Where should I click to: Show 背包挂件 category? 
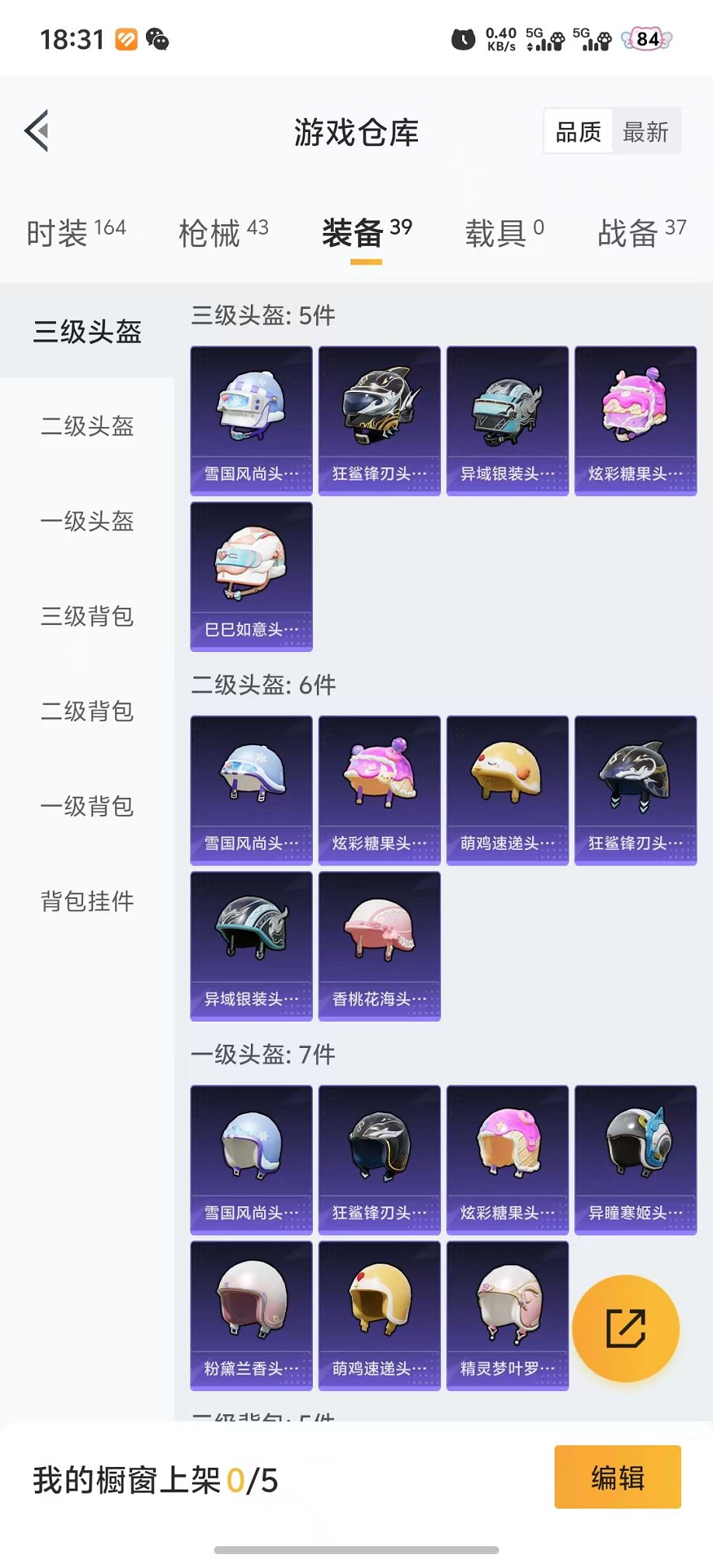(x=87, y=901)
